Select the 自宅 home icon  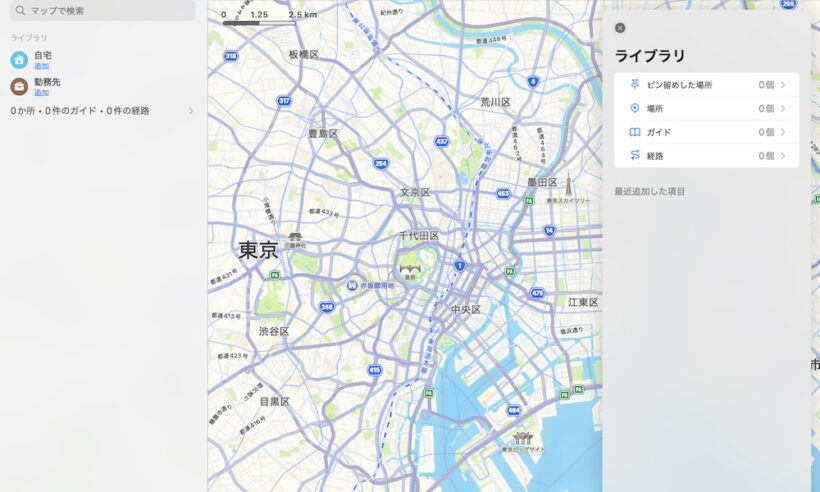coord(19,60)
